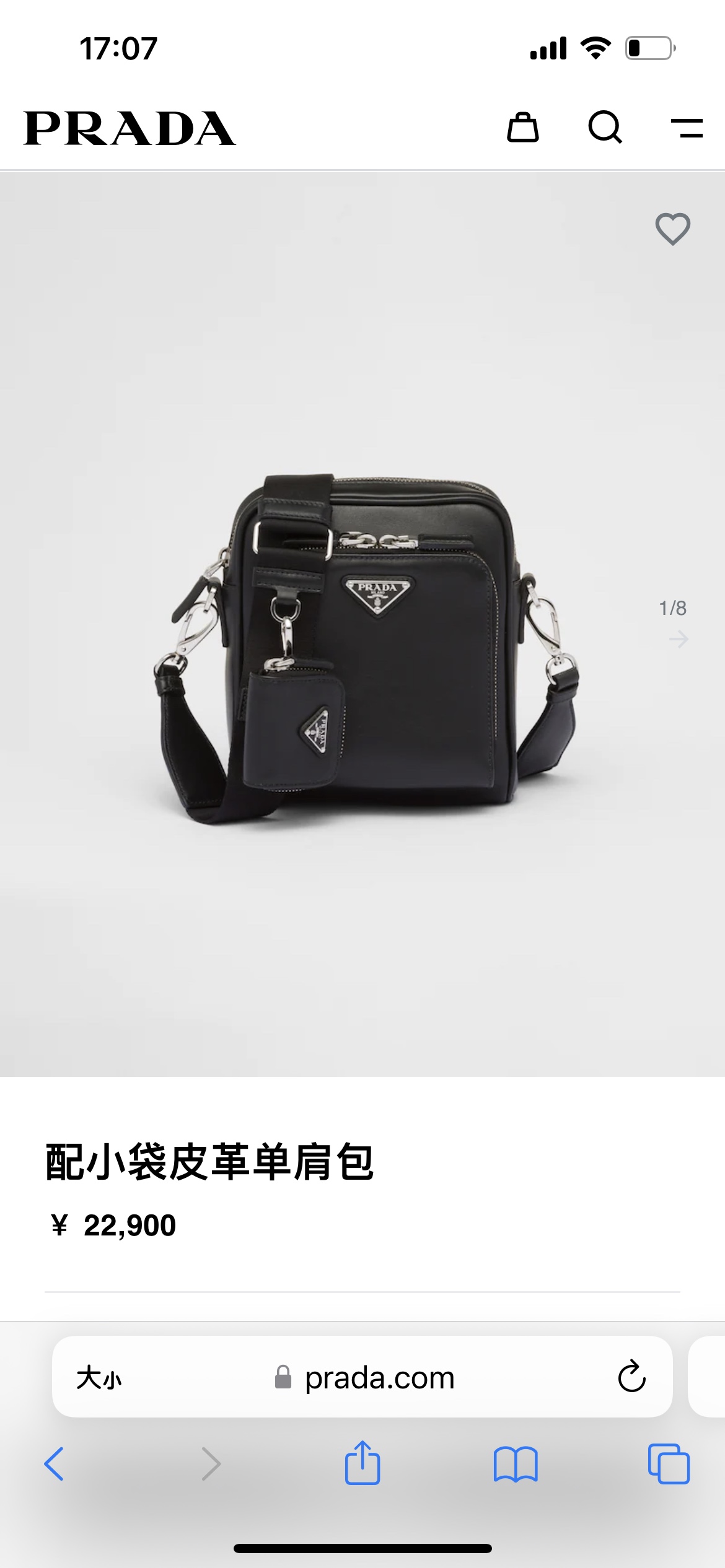Image resolution: width=725 pixels, height=1568 pixels.
Task: Open the 大小 page settings button
Action: (x=99, y=1378)
